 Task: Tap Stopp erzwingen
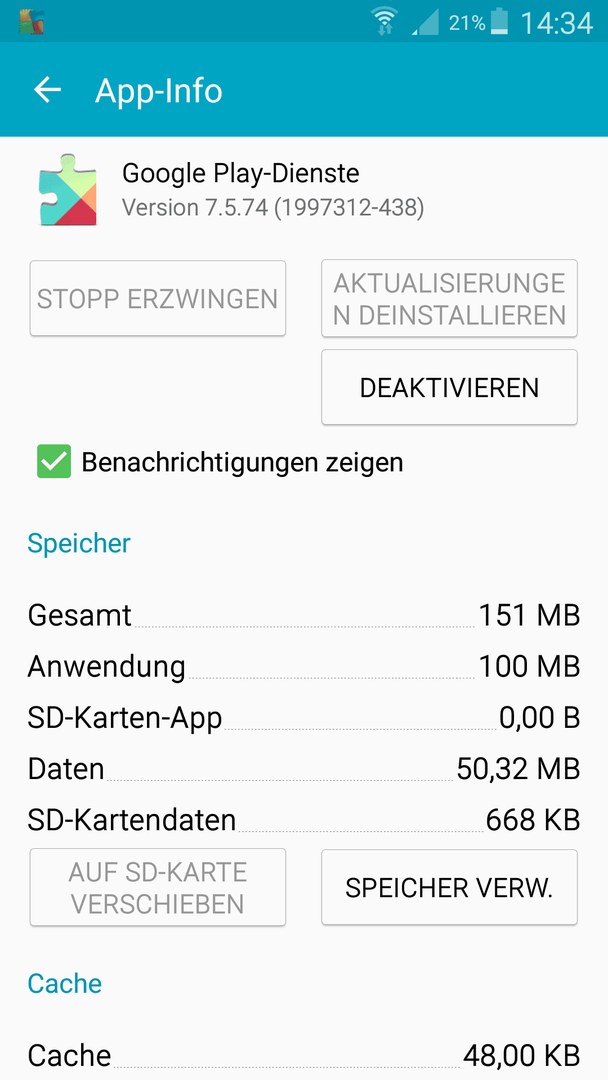(x=158, y=298)
